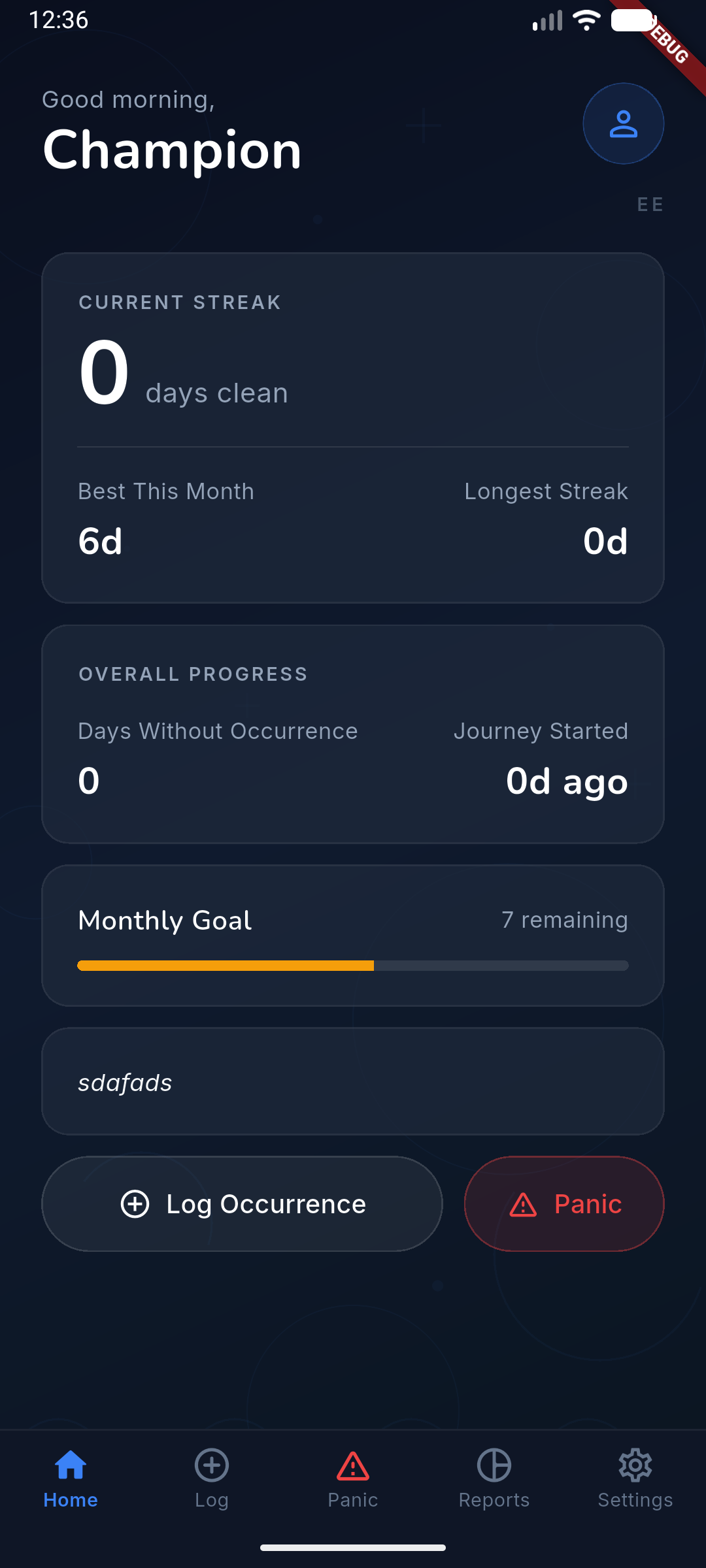Tap the Log plus-circle icon
This screenshot has width=706, height=1568.
click(x=211, y=1465)
